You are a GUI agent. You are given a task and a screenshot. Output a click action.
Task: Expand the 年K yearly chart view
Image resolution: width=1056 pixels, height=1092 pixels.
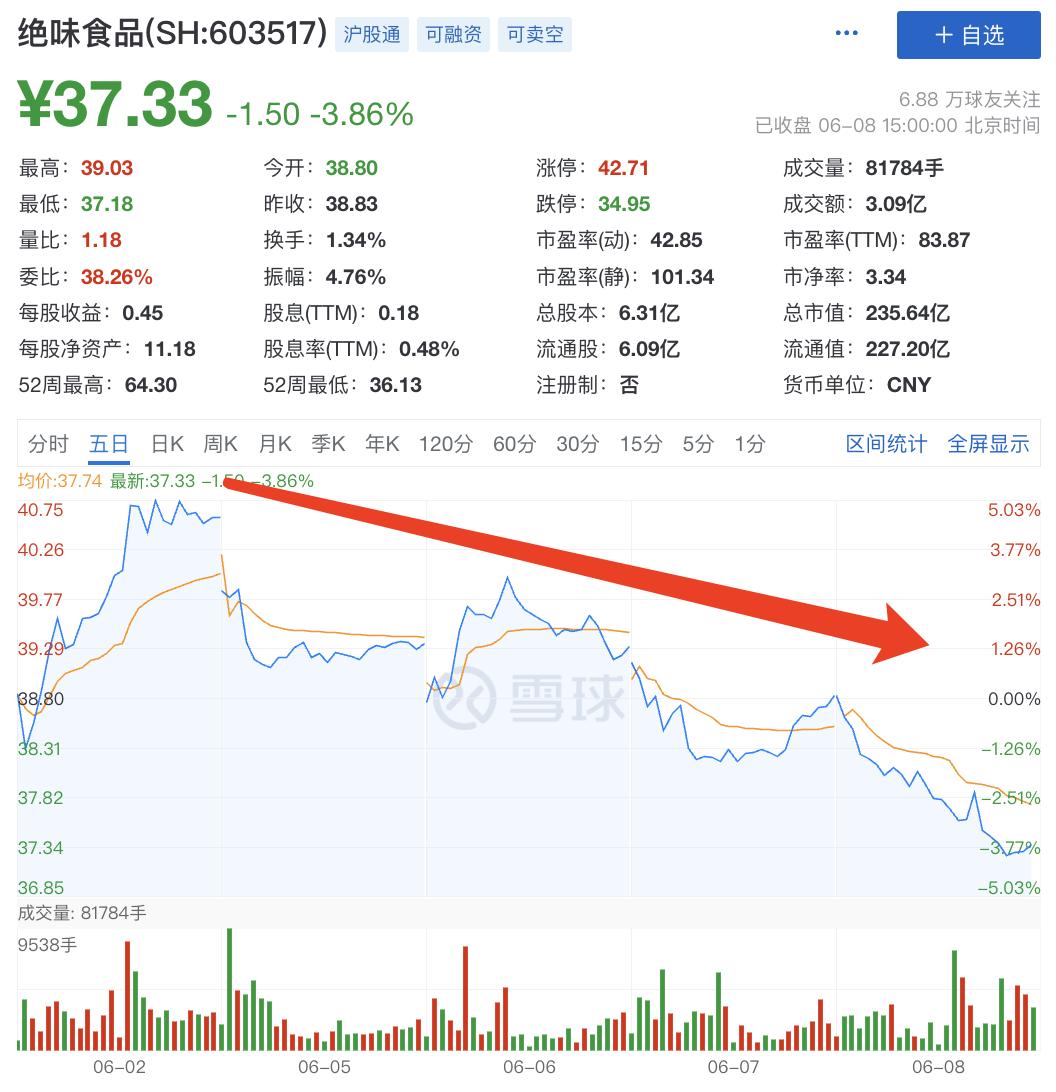coord(381,443)
